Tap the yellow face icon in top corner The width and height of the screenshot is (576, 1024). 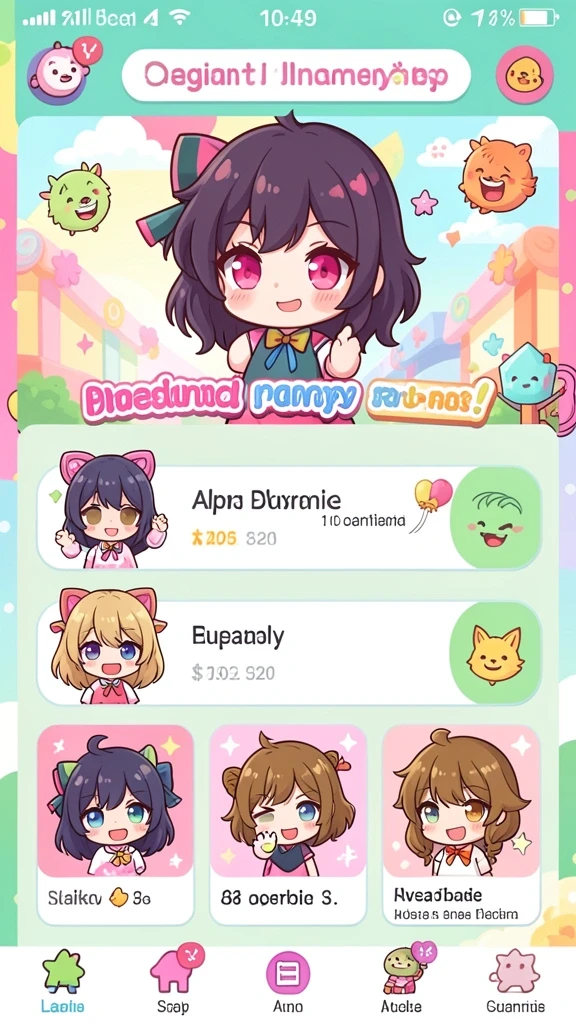click(524, 74)
